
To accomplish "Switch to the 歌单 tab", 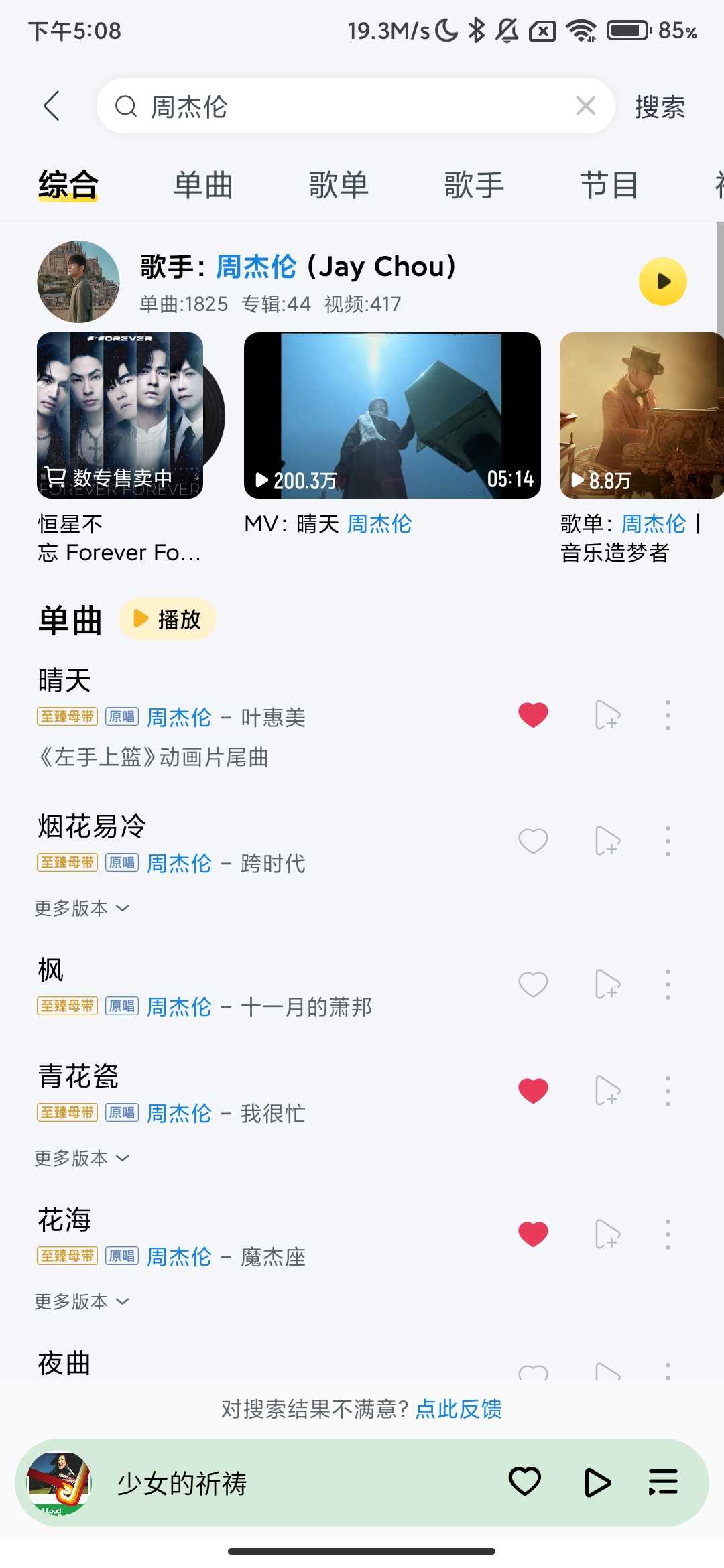I will click(x=339, y=185).
